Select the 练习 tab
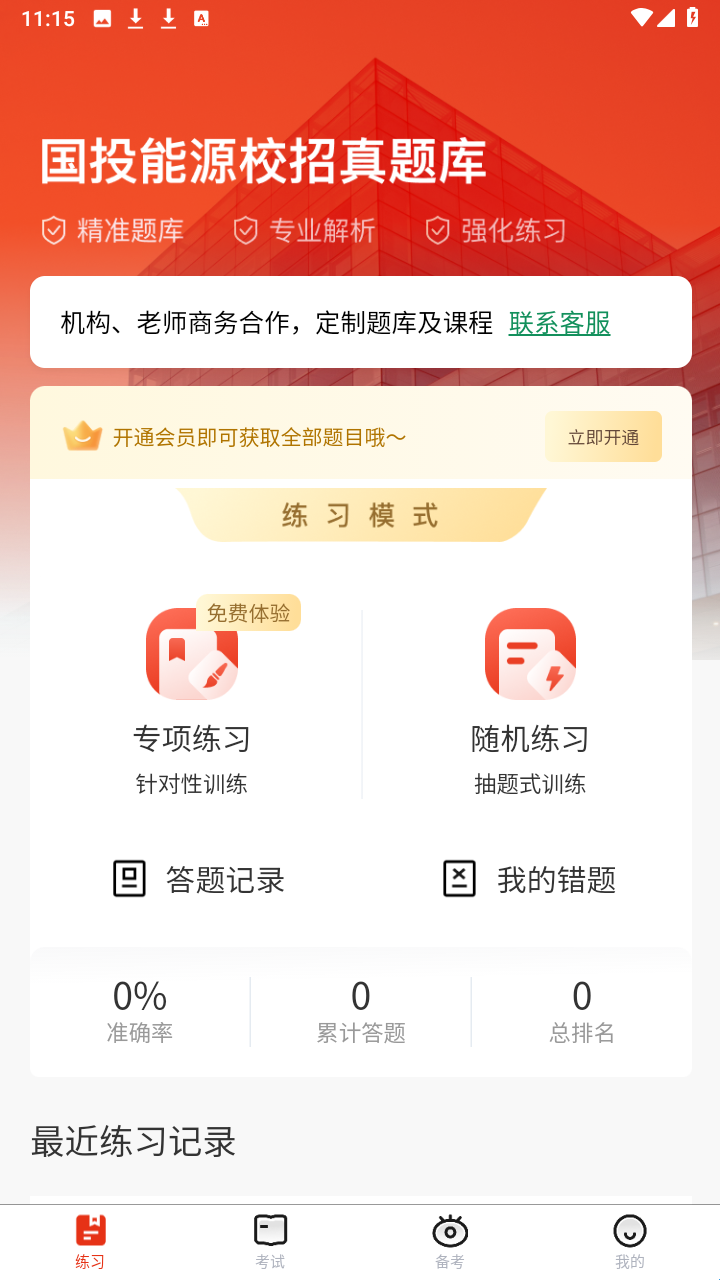This screenshot has width=720, height=1280. pos(90,1242)
